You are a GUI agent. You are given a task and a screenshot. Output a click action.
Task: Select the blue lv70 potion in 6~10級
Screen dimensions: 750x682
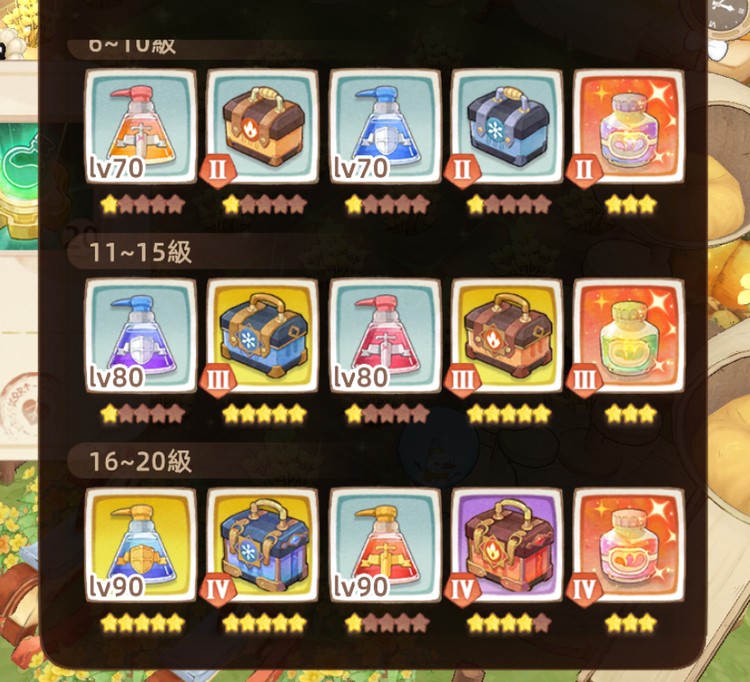point(384,125)
